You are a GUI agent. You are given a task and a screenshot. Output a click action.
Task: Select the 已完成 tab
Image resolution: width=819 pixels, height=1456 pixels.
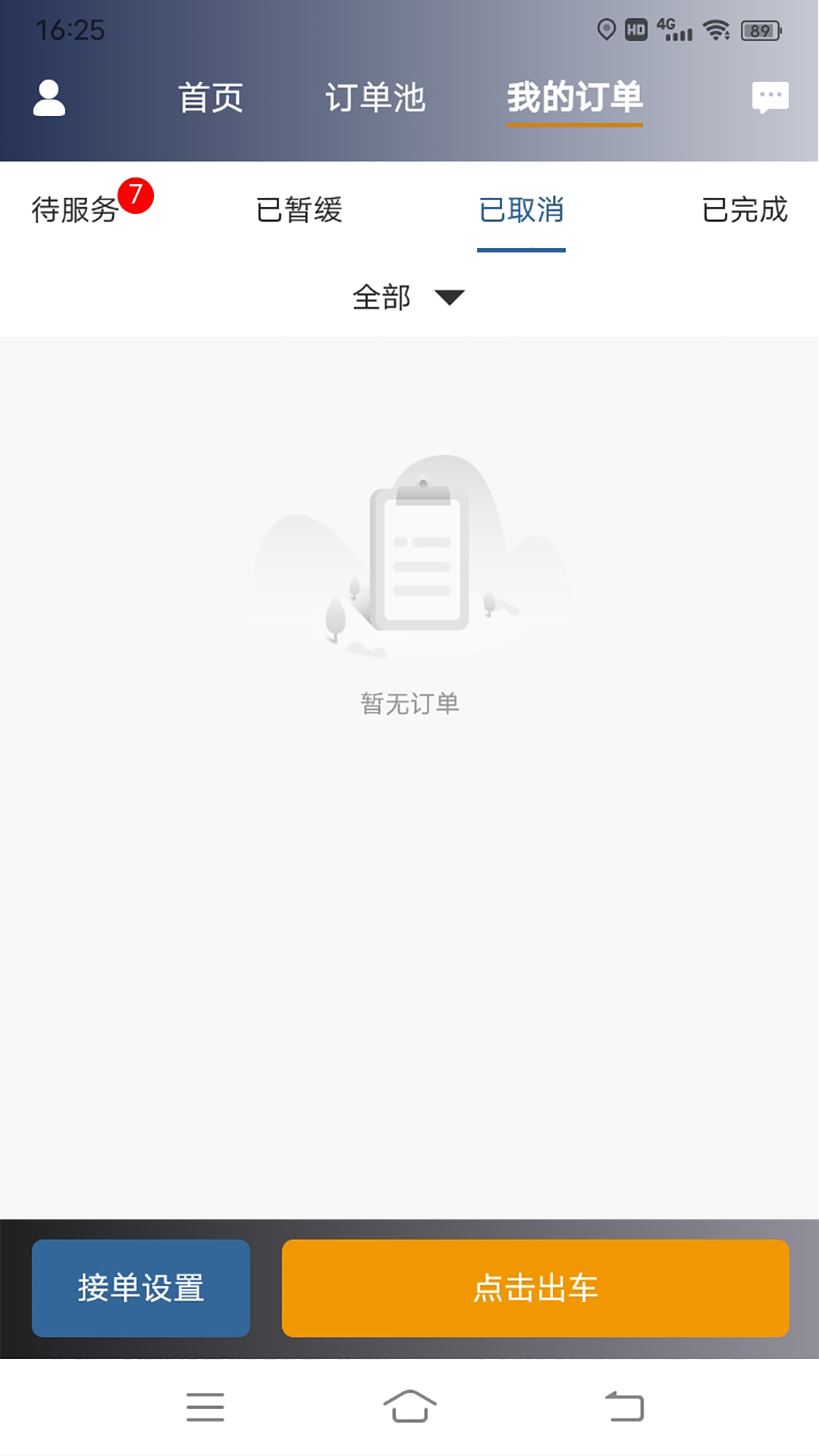[x=746, y=212]
